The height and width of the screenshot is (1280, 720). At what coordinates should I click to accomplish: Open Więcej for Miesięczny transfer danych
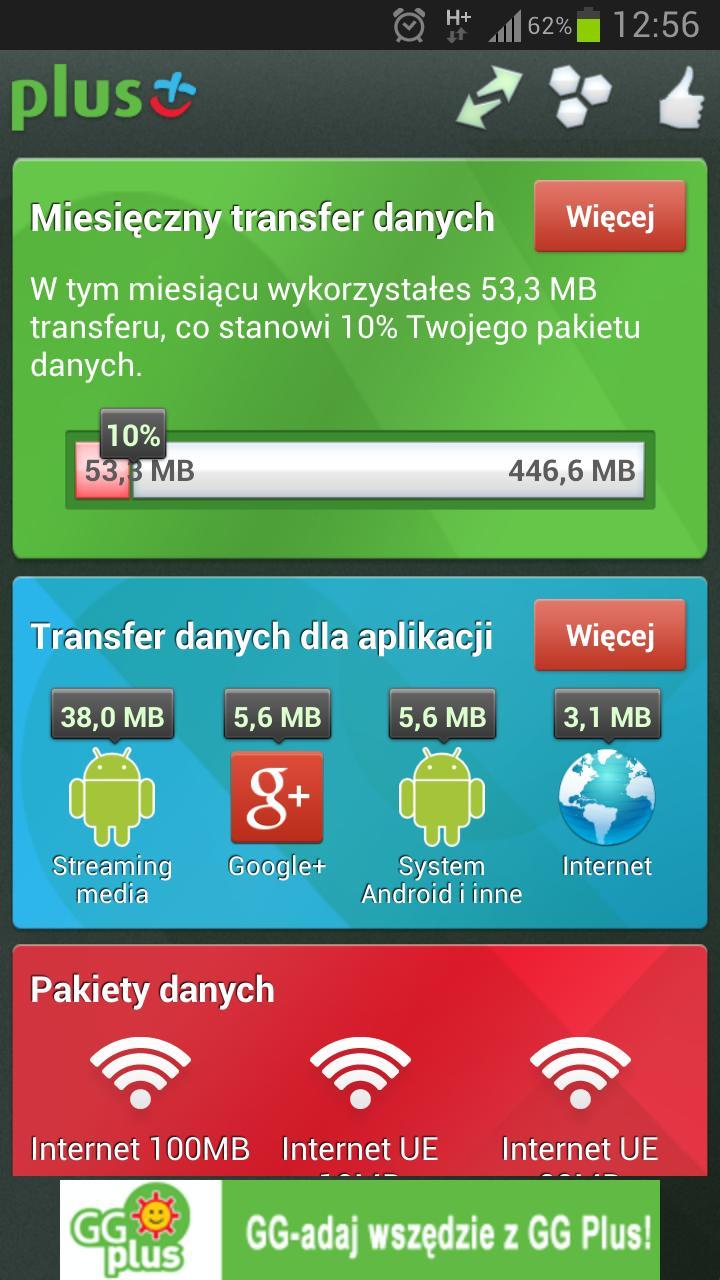[610, 216]
